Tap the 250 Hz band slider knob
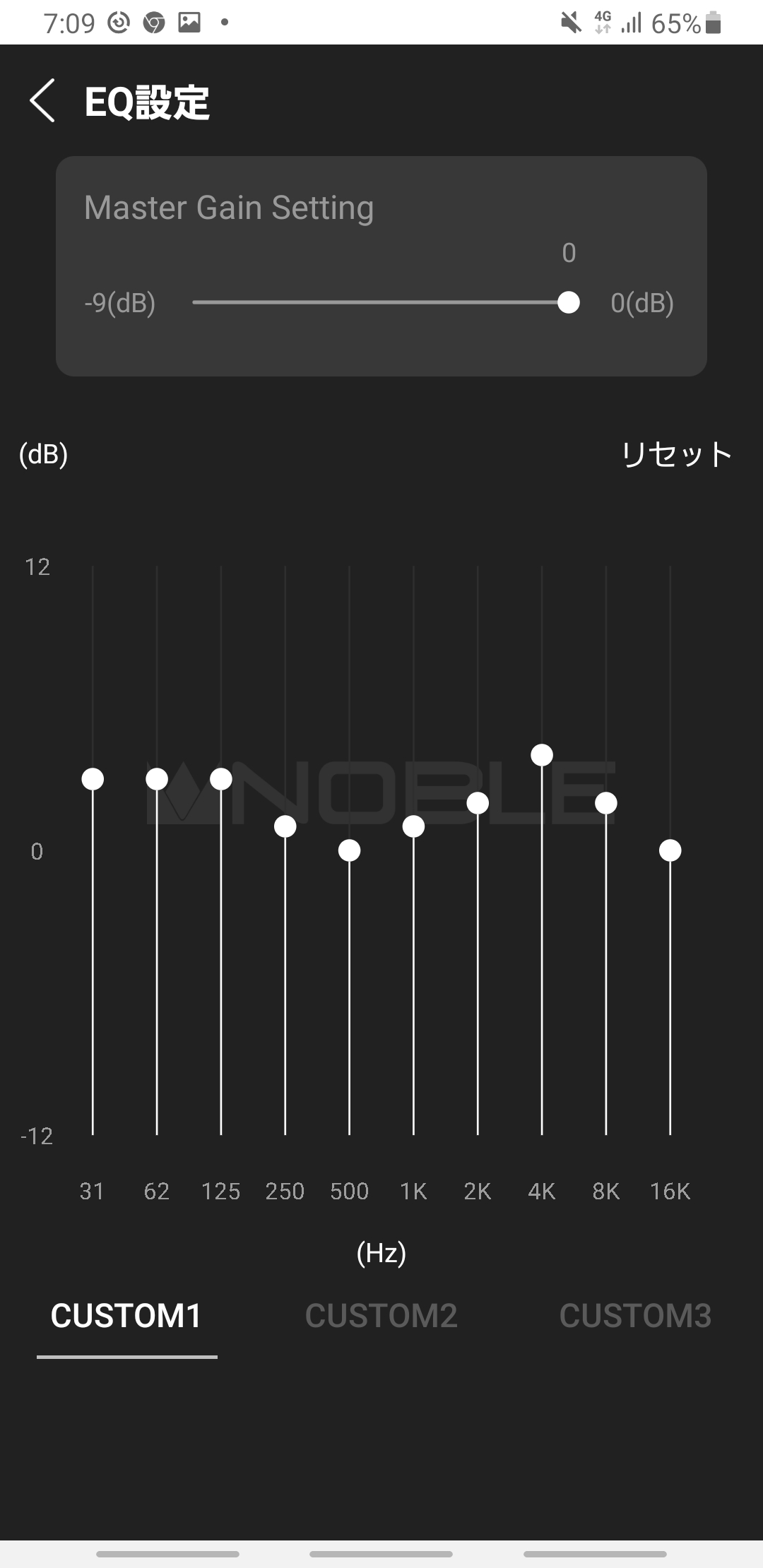 pyautogui.click(x=285, y=826)
